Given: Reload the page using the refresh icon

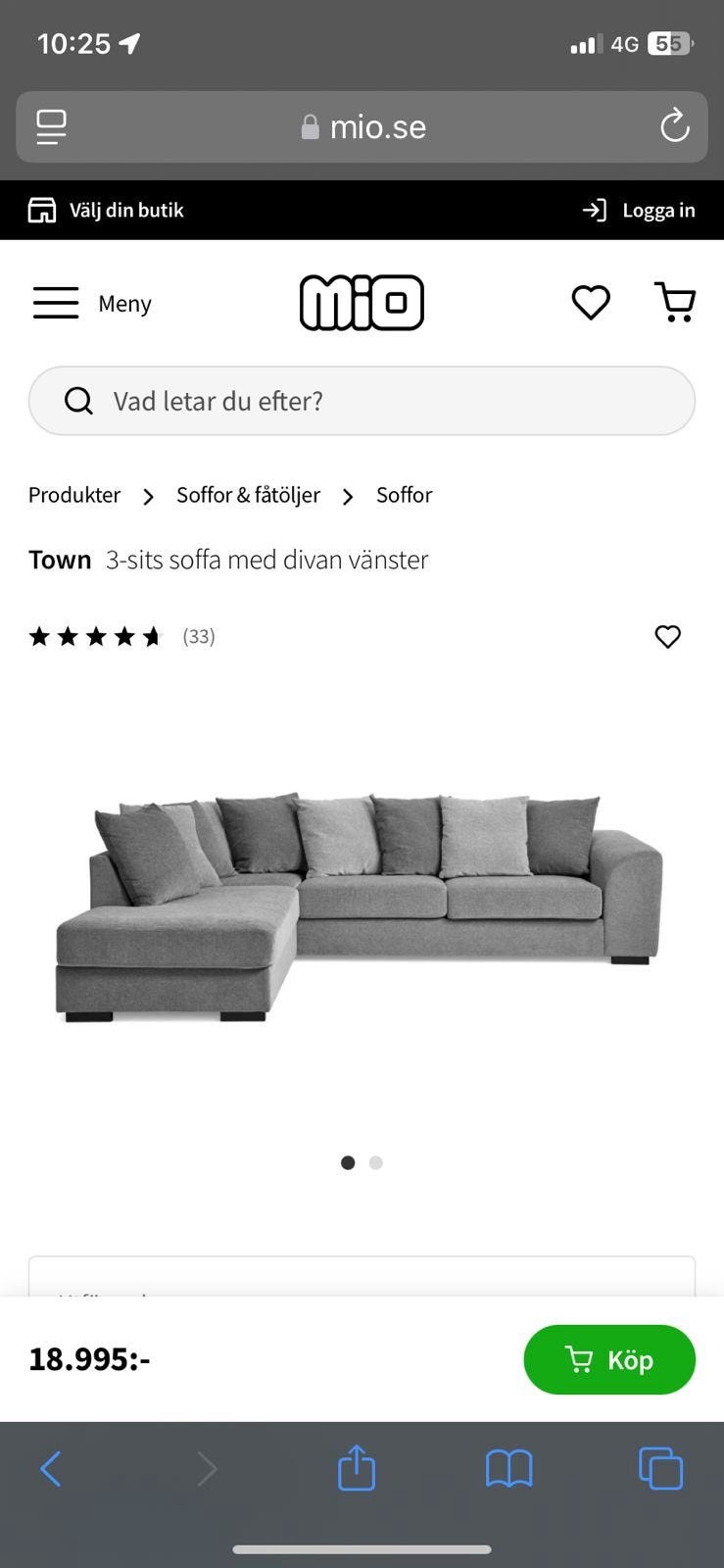Looking at the screenshot, I should click(674, 126).
